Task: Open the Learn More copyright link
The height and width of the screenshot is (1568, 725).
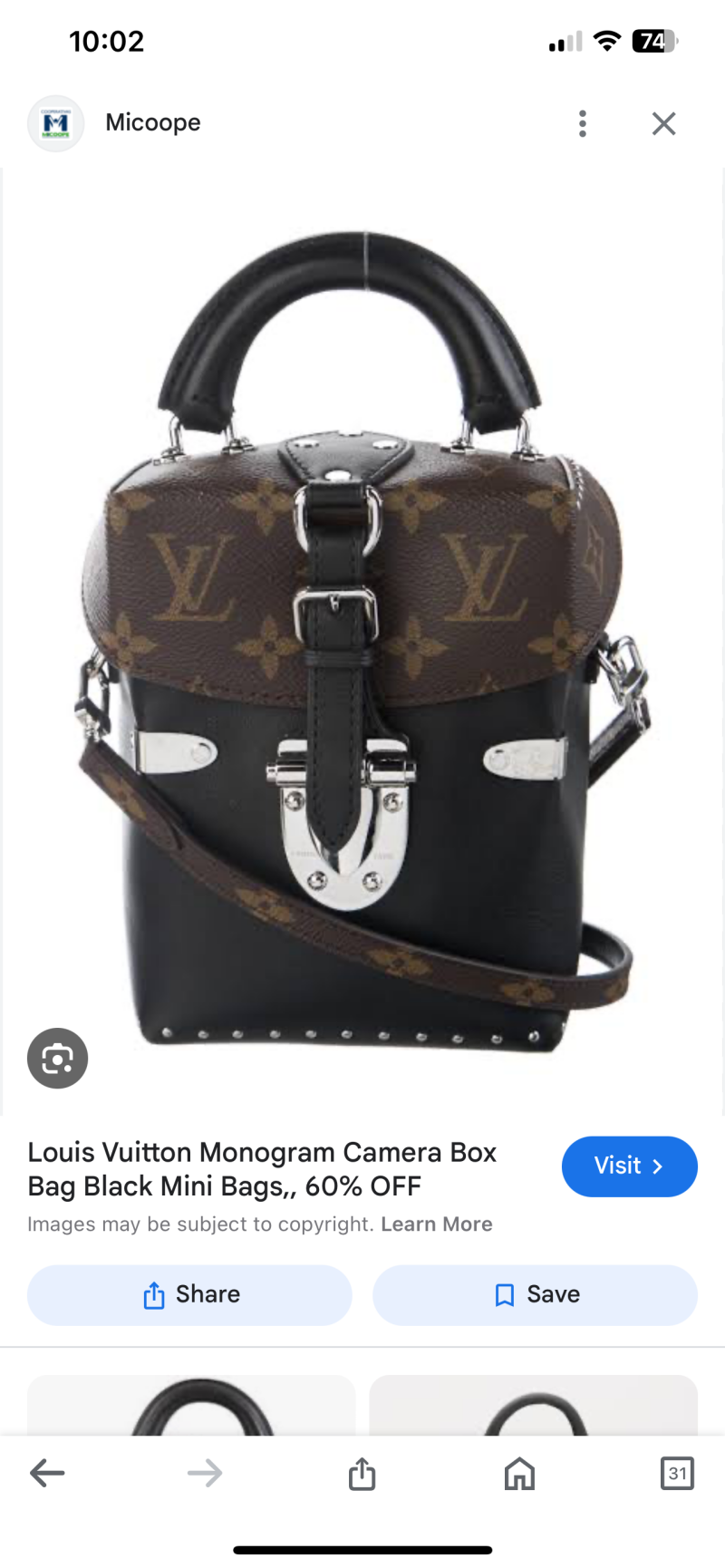Action: [437, 1224]
